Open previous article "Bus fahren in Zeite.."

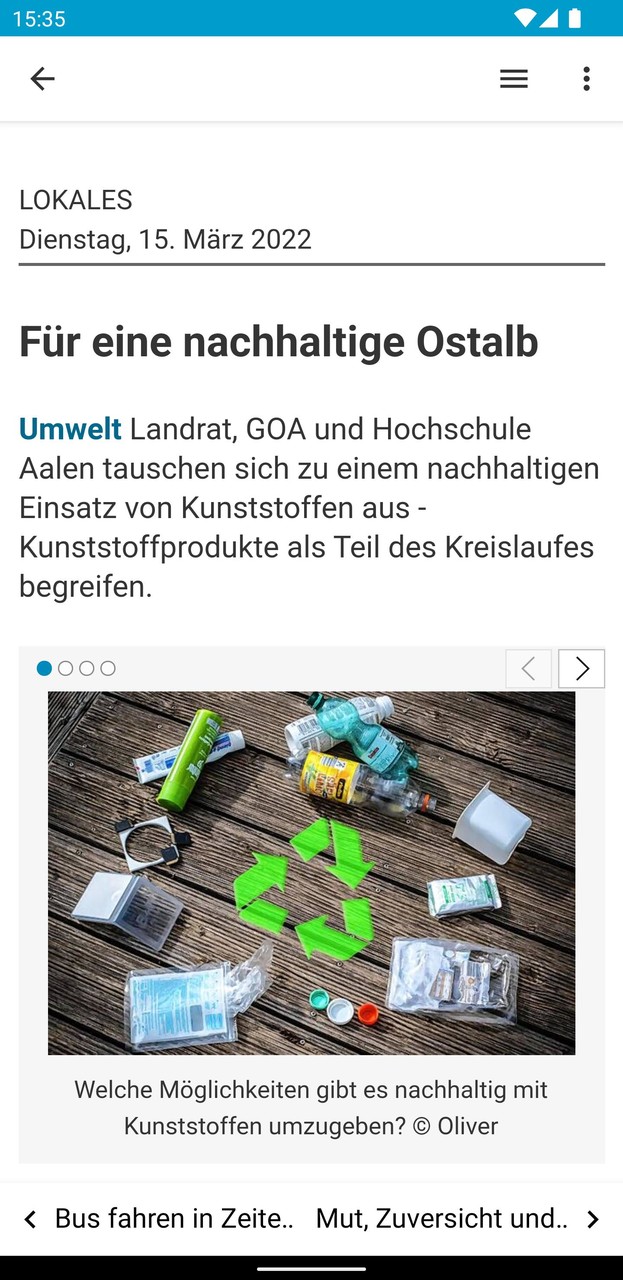tap(160, 1218)
